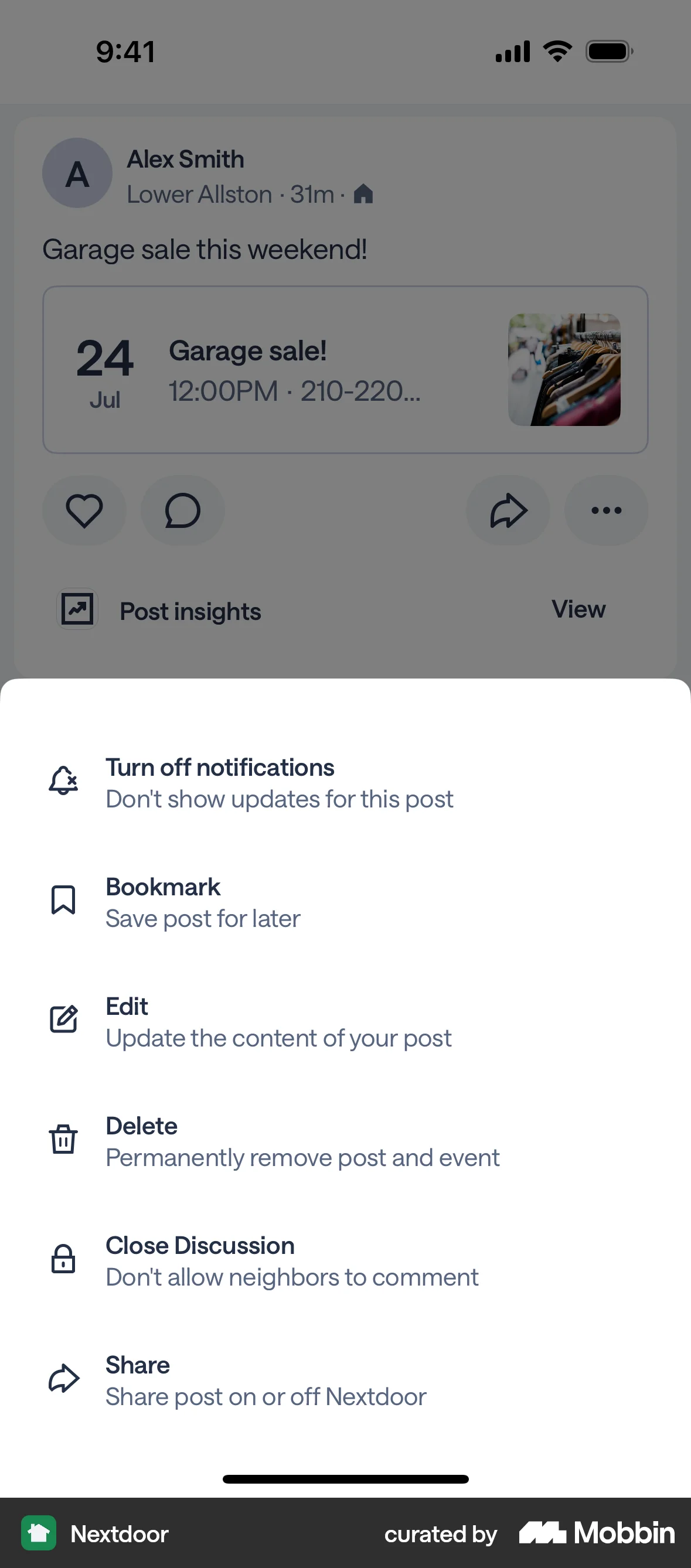The width and height of the screenshot is (691, 1568).
Task: Select the bell icon to mute notifications
Action: point(63,781)
